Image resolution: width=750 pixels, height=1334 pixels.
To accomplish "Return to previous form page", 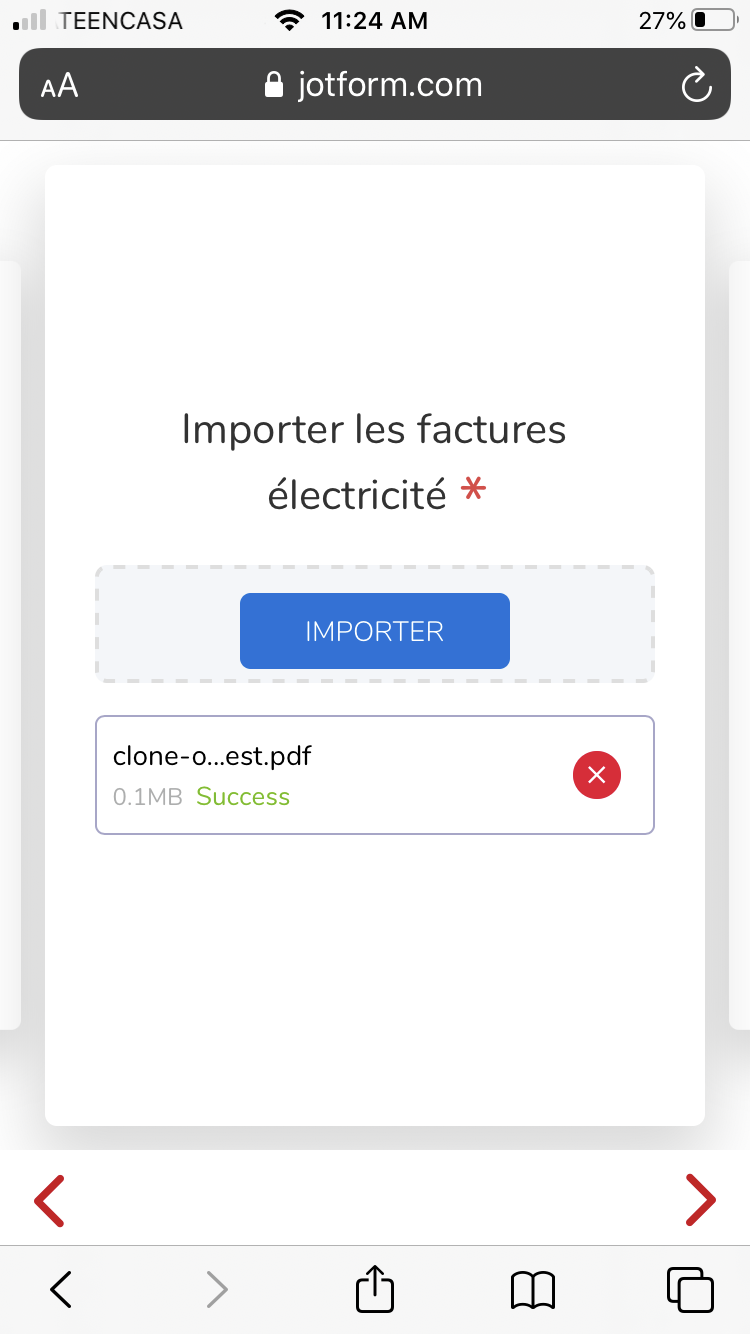I will click(x=49, y=1199).
